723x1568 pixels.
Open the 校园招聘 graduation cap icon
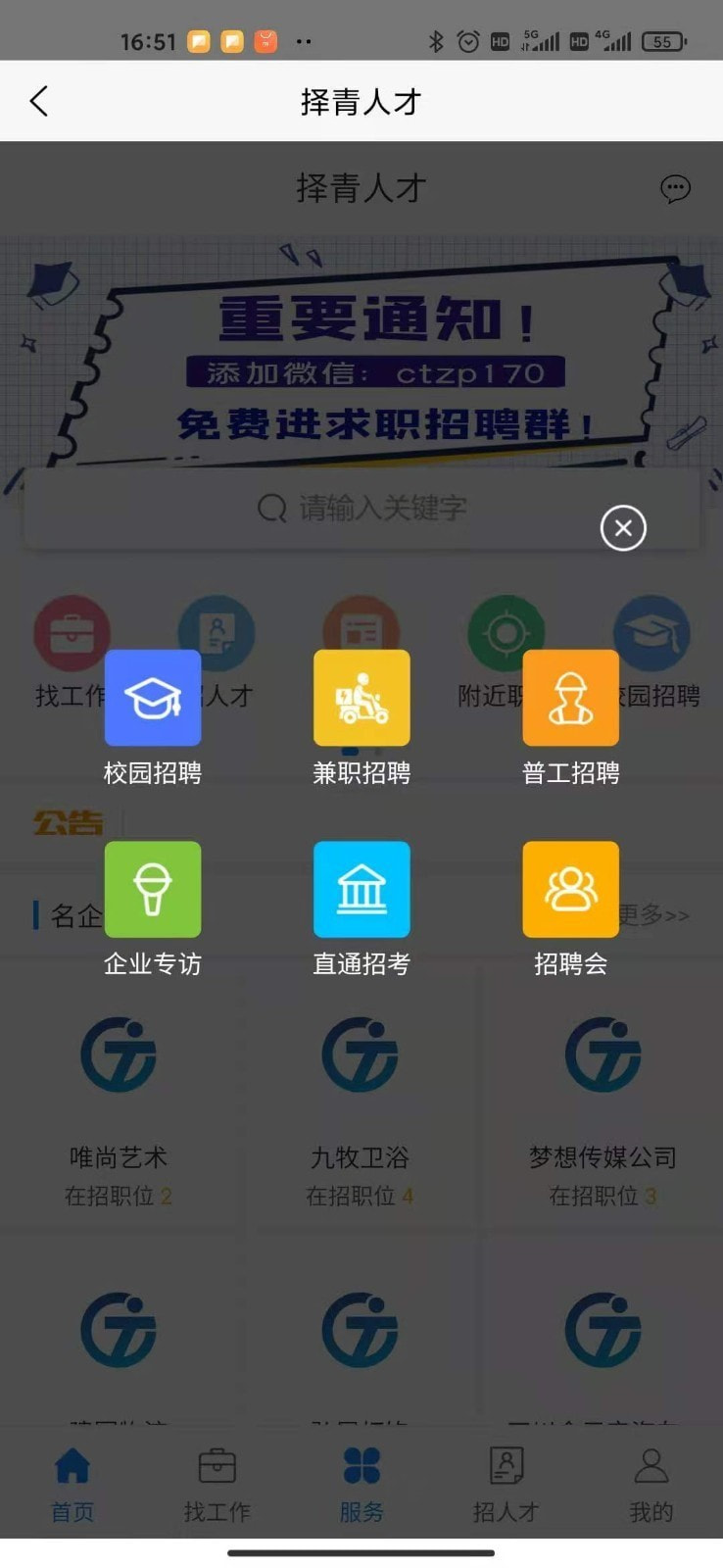[x=153, y=696]
